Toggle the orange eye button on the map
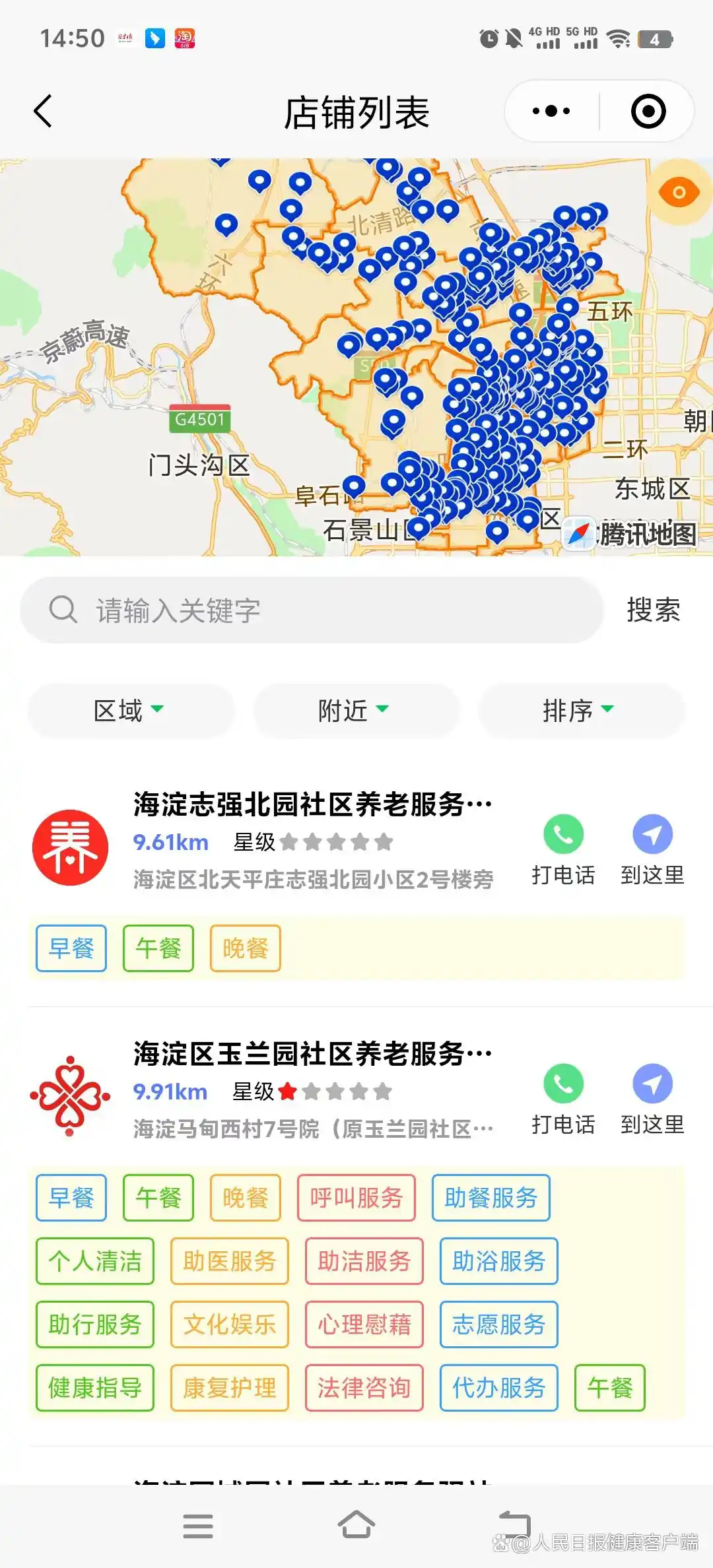Image resolution: width=713 pixels, height=1568 pixels. (x=679, y=193)
